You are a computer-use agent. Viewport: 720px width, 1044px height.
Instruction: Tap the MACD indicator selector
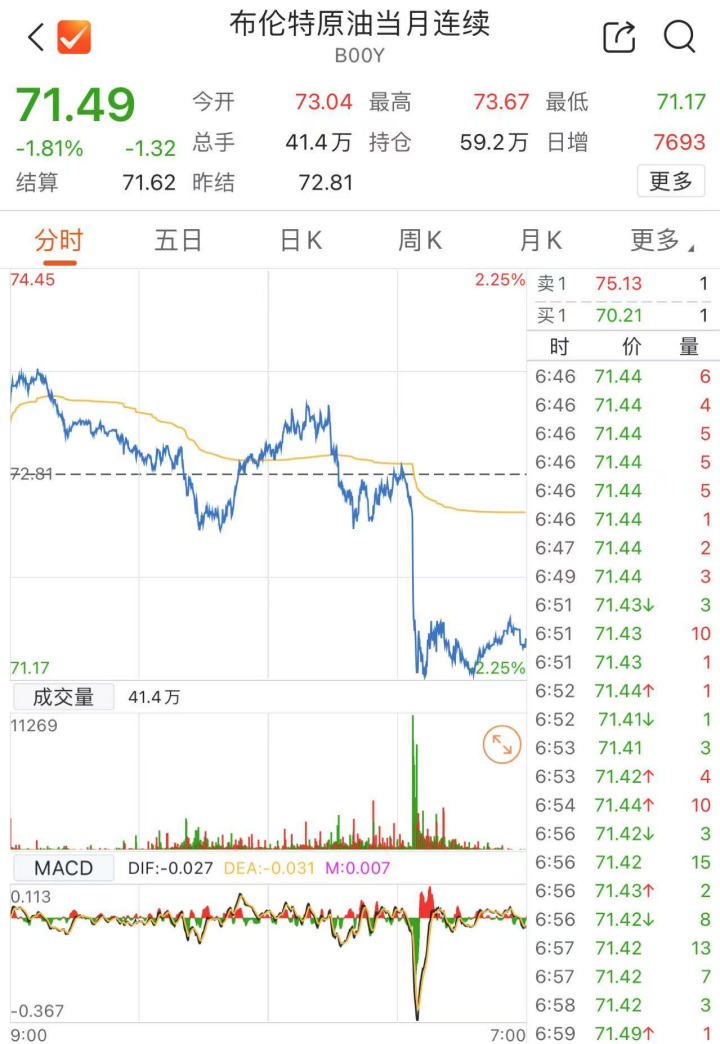click(x=64, y=868)
